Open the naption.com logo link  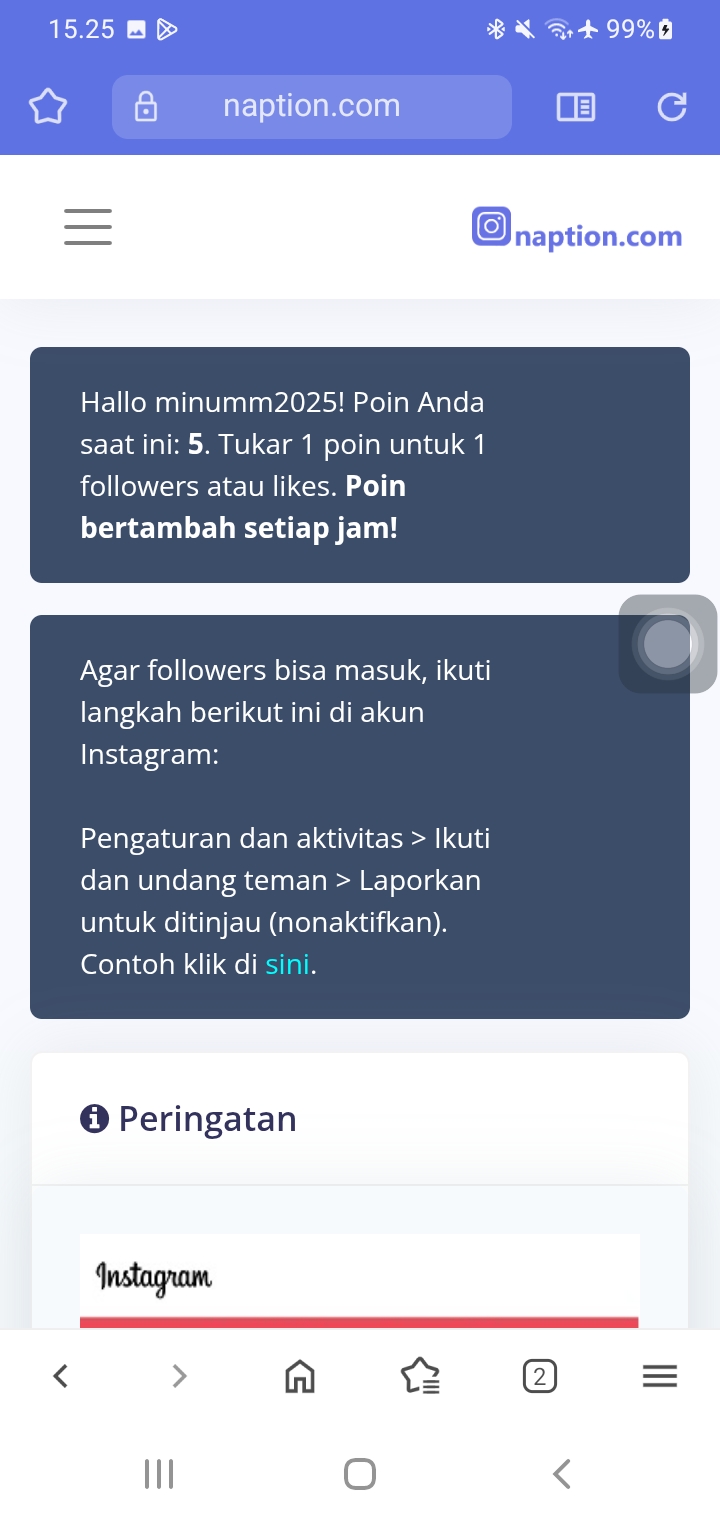point(577,230)
